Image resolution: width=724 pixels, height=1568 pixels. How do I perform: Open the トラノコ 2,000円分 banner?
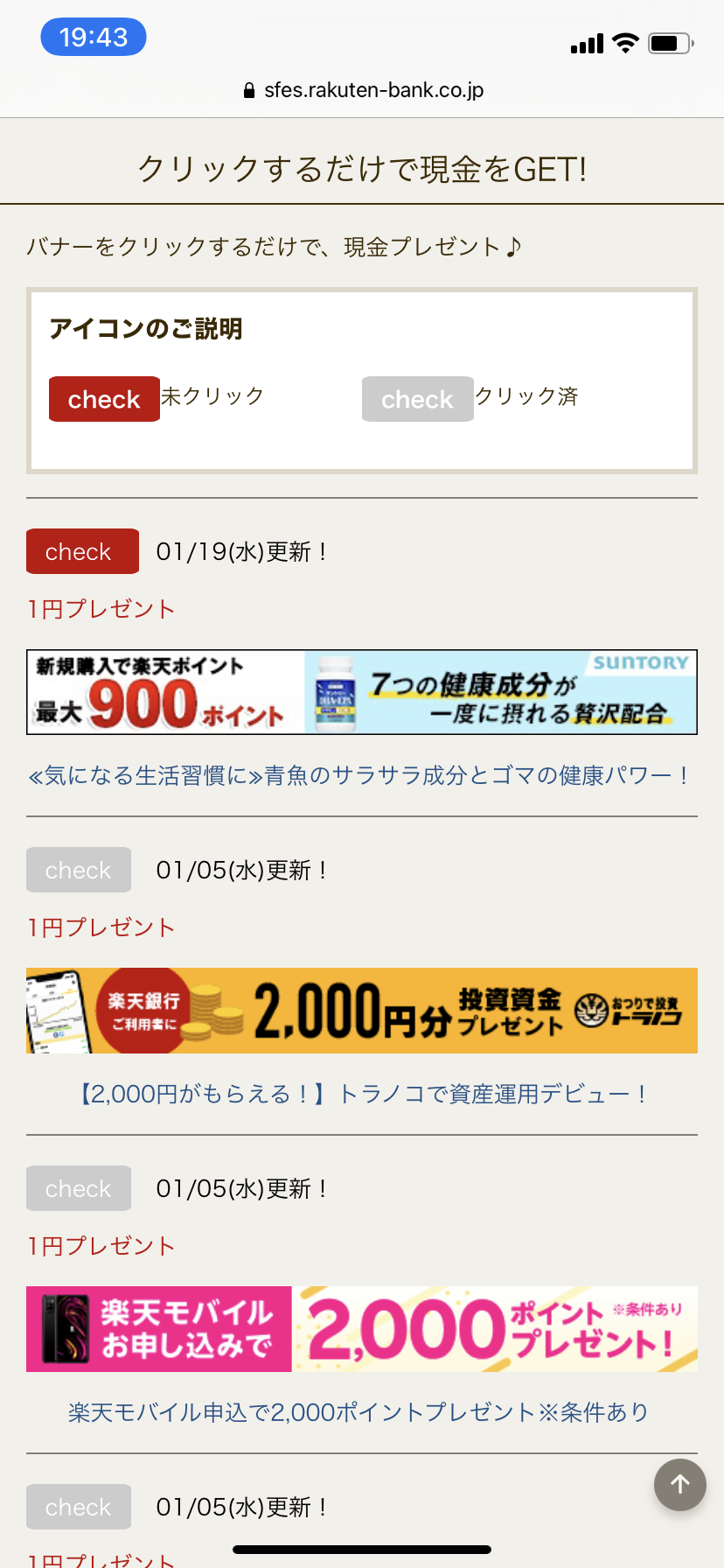[362, 1011]
